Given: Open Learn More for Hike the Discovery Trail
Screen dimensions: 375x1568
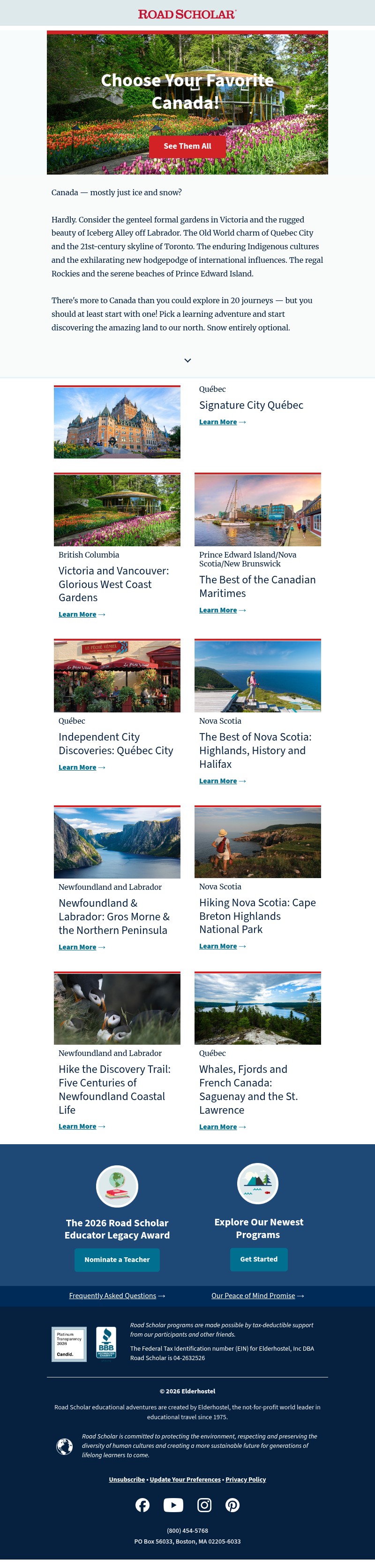Looking at the screenshot, I should click(77, 1127).
